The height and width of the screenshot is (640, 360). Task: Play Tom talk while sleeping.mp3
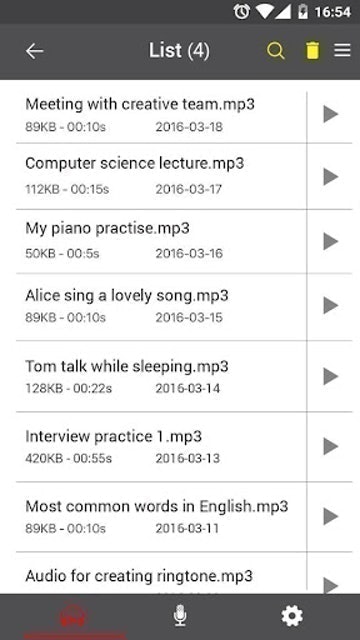pyautogui.click(x=331, y=376)
